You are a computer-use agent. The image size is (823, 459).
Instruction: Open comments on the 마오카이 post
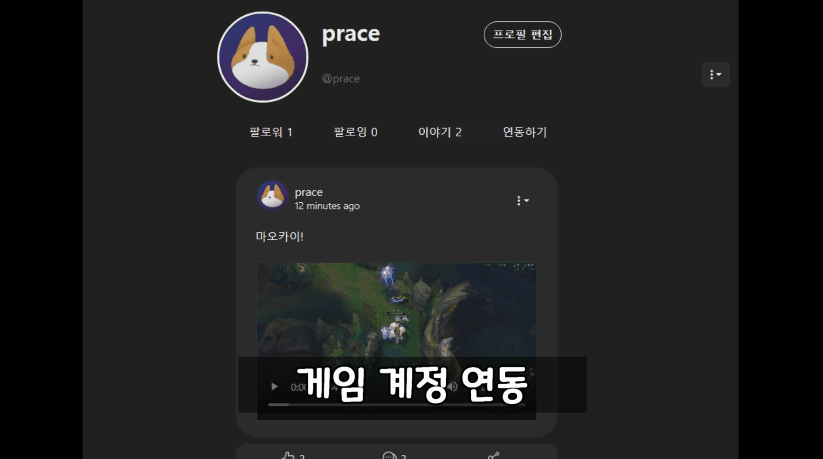pyautogui.click(x=389, y=456)
